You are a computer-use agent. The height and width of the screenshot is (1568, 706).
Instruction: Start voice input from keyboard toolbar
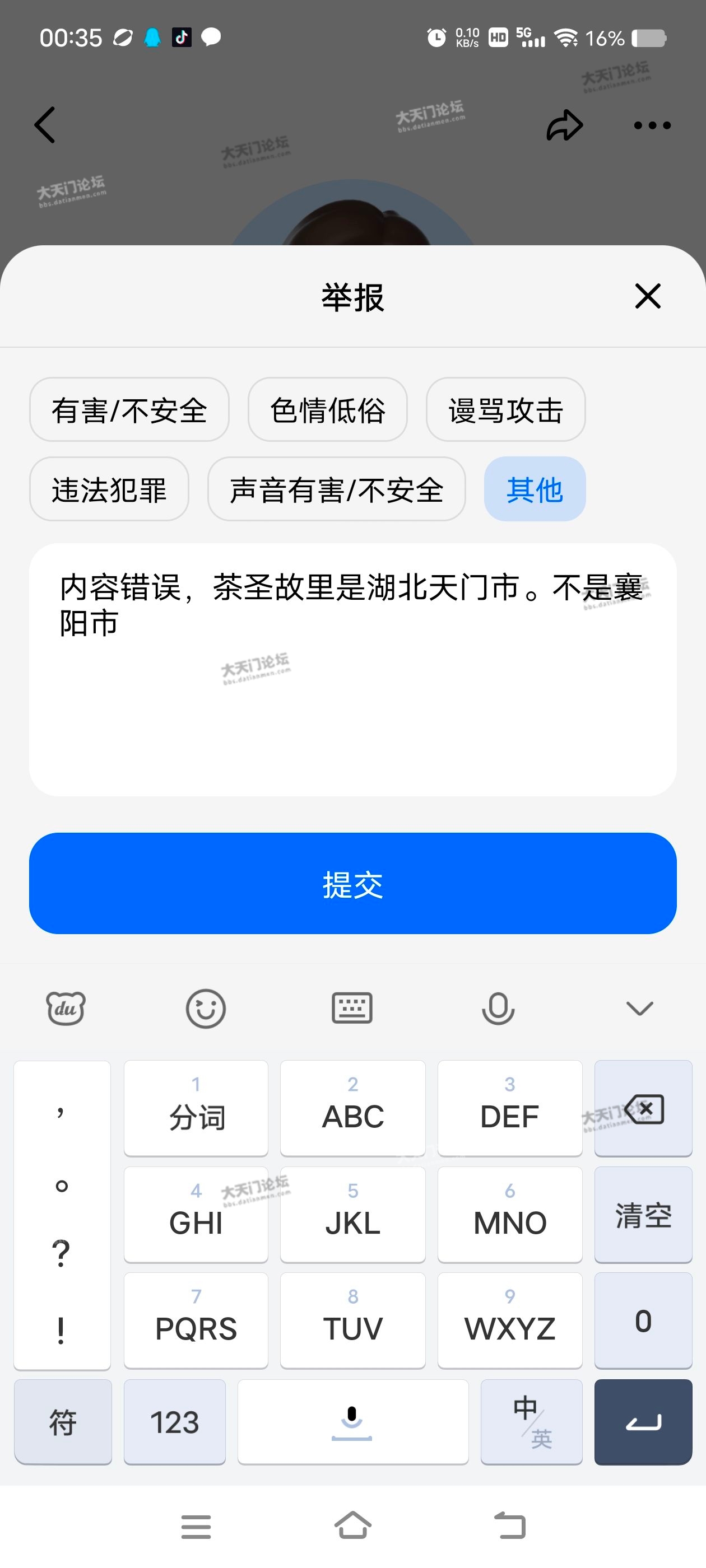[498, 1009]
